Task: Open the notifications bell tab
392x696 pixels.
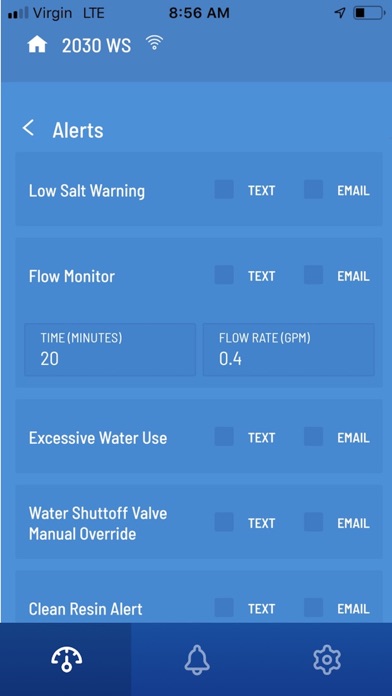Action: click(197, 659)
